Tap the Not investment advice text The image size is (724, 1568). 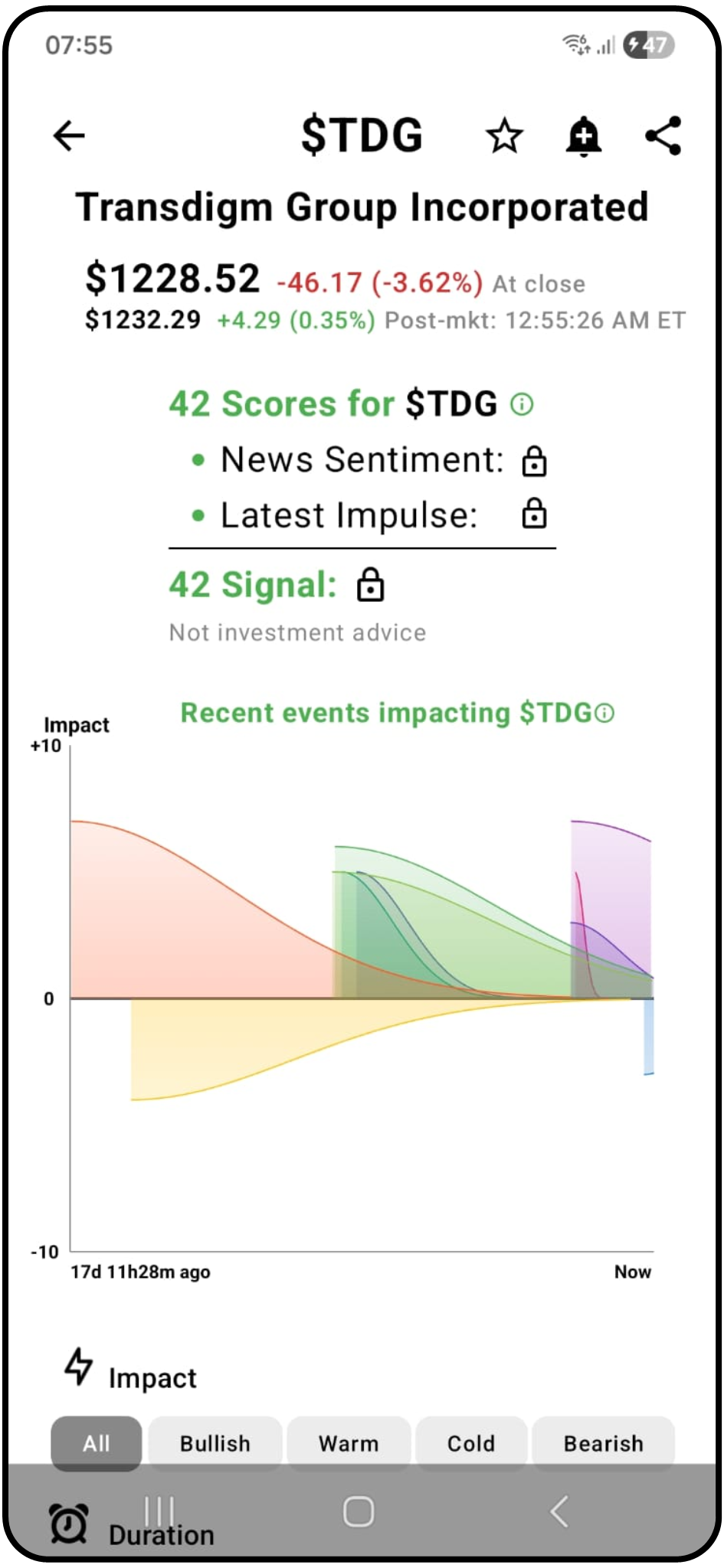(297, 632)
